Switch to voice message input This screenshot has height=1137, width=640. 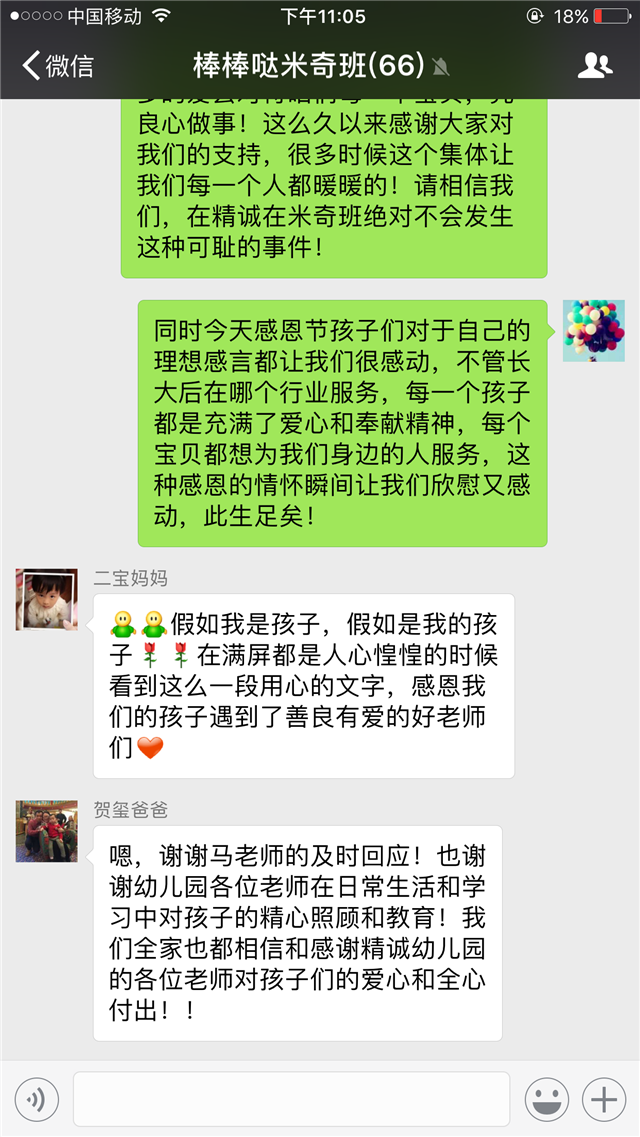(37, 1100)
